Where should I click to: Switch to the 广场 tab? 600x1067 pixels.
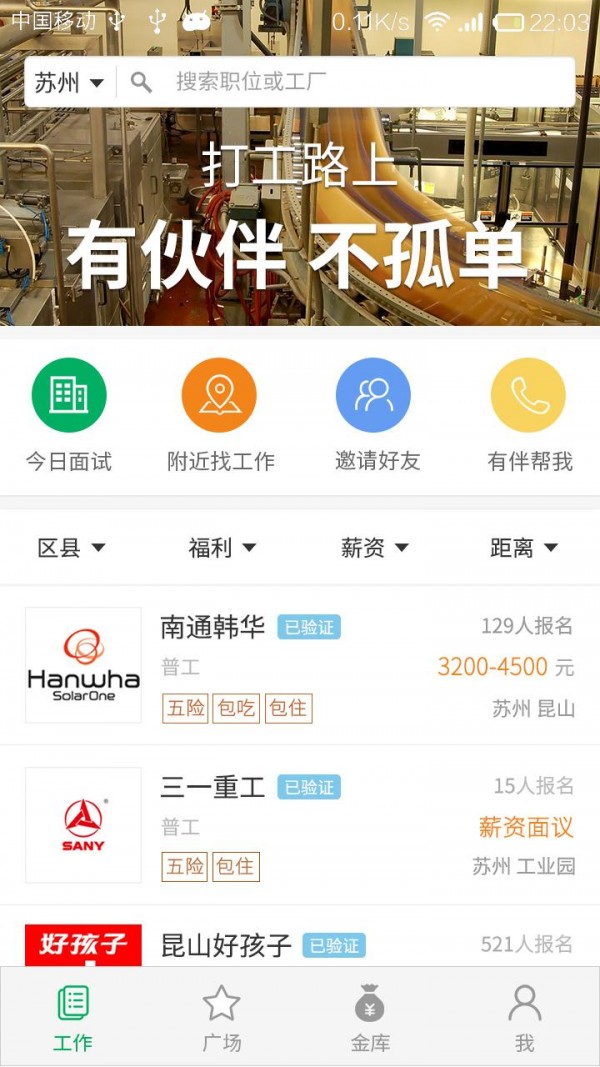point(221,1017)
